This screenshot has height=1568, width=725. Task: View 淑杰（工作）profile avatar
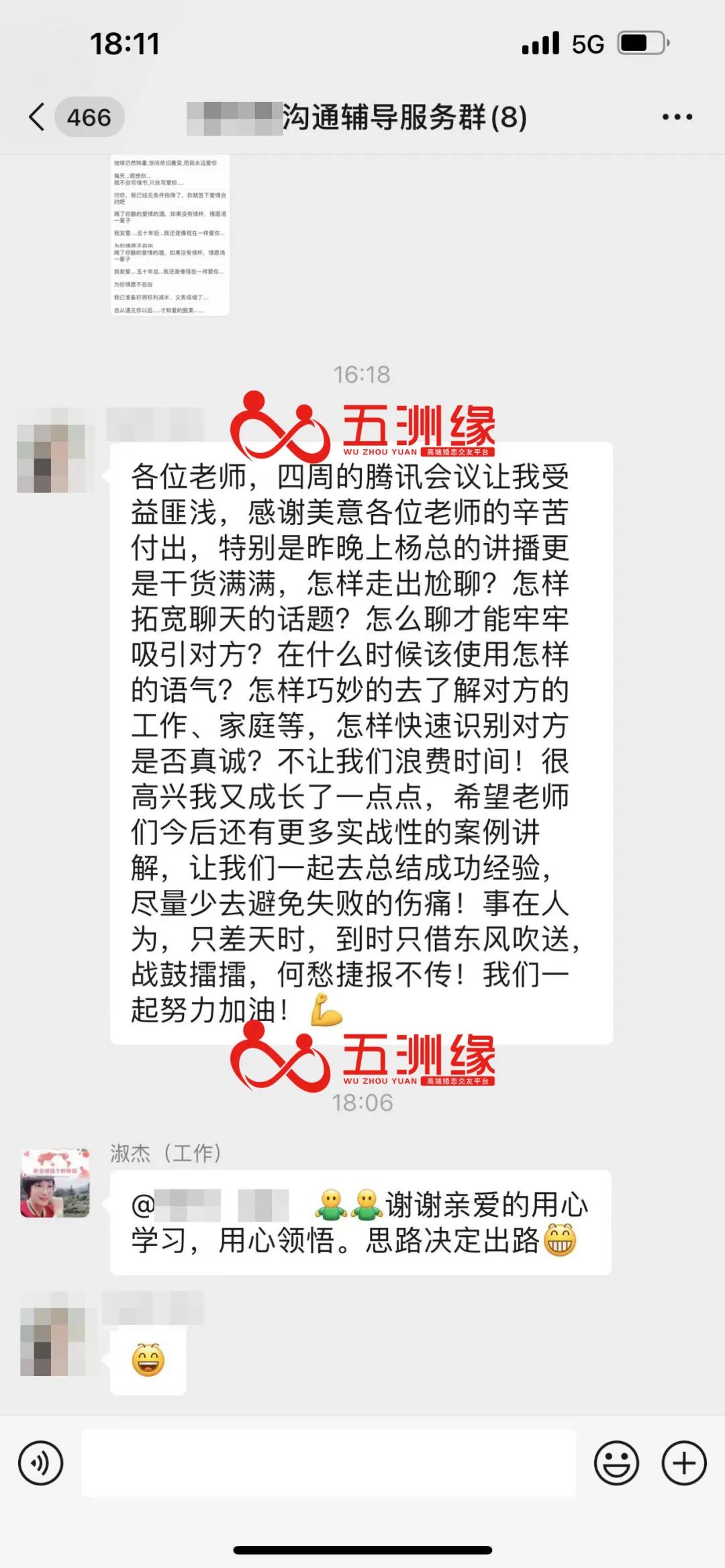55,1182
